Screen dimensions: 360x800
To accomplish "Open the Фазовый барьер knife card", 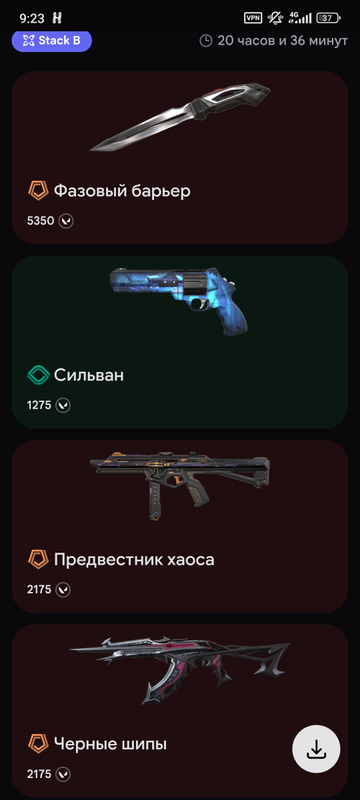I will (x=180, y=158).
